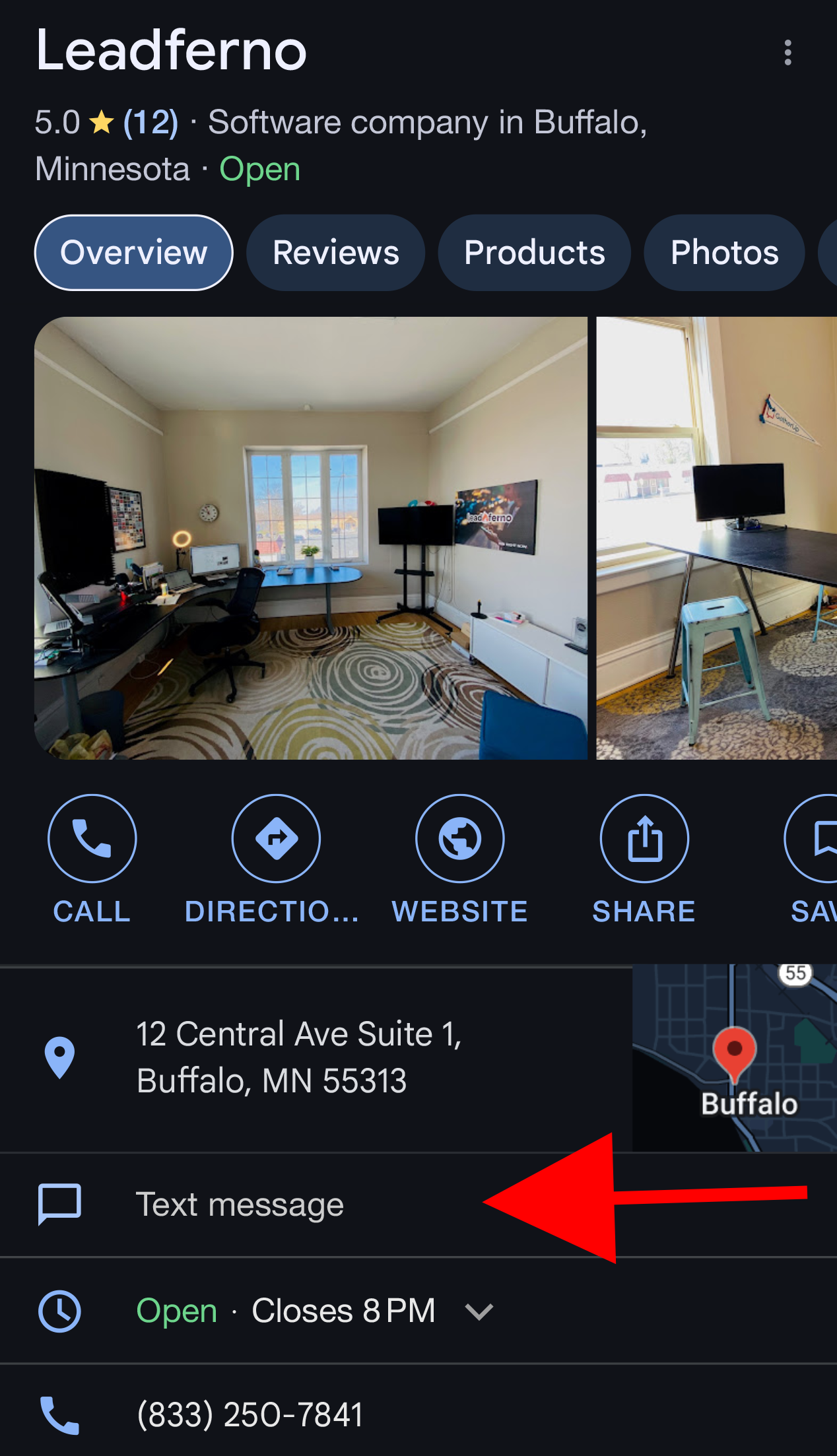Viewport: 837px width, 1456px height.
Task: Switch to the Reviews tab
Action: point(335,253)
